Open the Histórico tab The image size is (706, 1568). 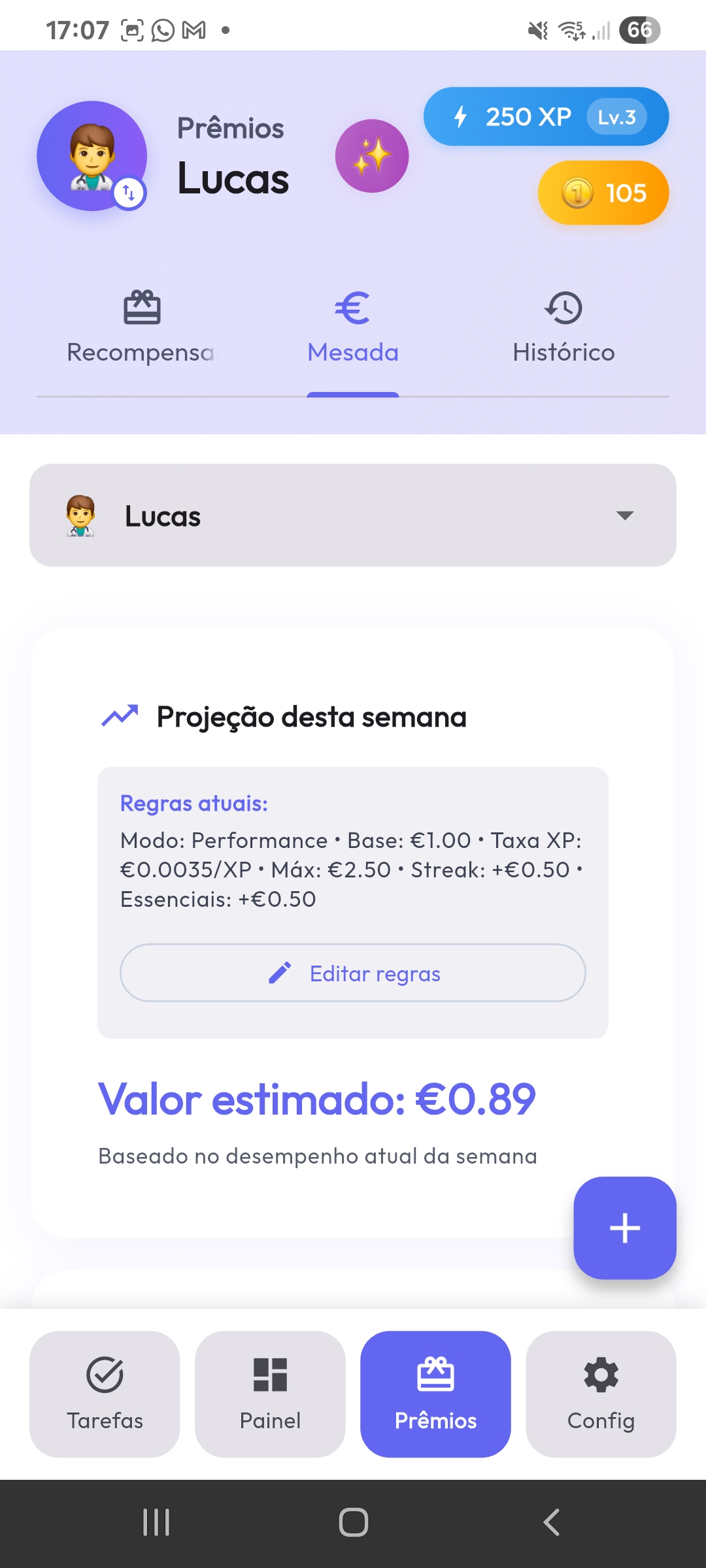pyautogui.click(x=563, y=327)
